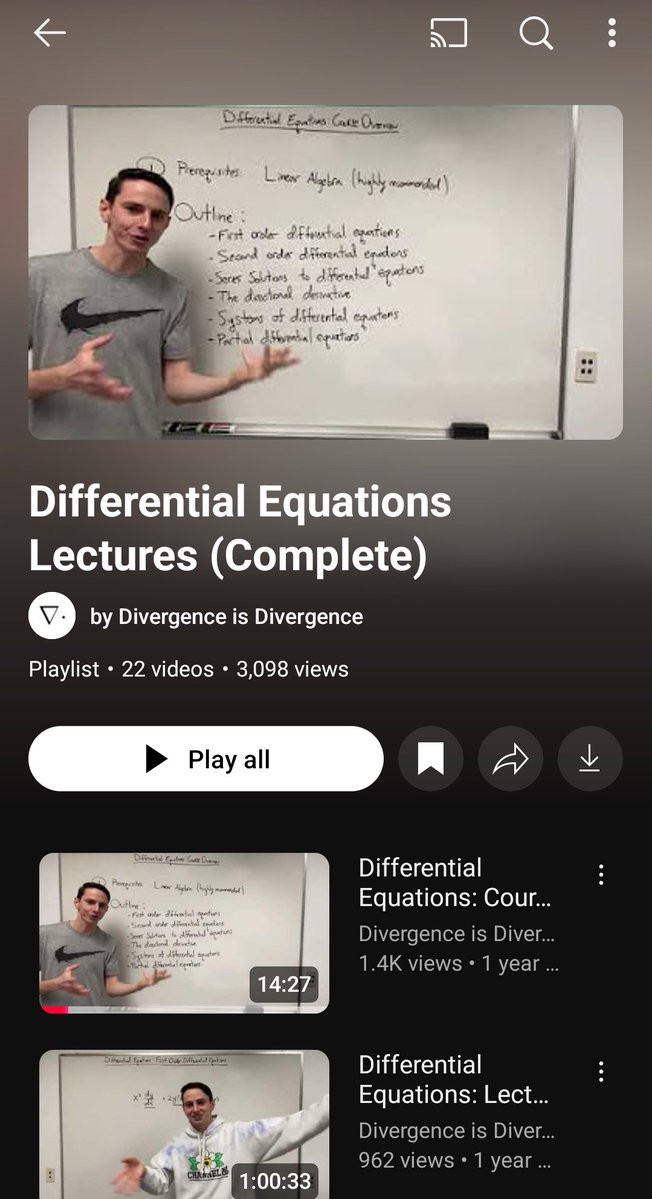Open the large playlist cover image
This screenshot has height=1199, width=652.
point(325,272)
